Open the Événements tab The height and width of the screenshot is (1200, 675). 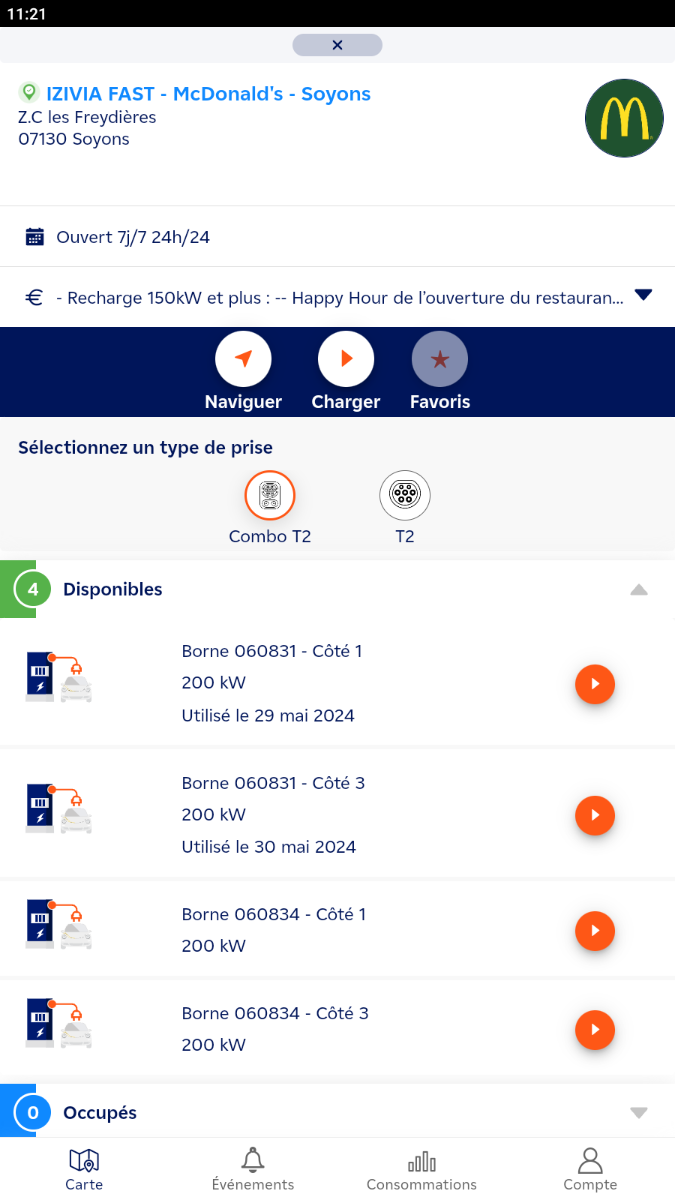[x=253, y=1169]
